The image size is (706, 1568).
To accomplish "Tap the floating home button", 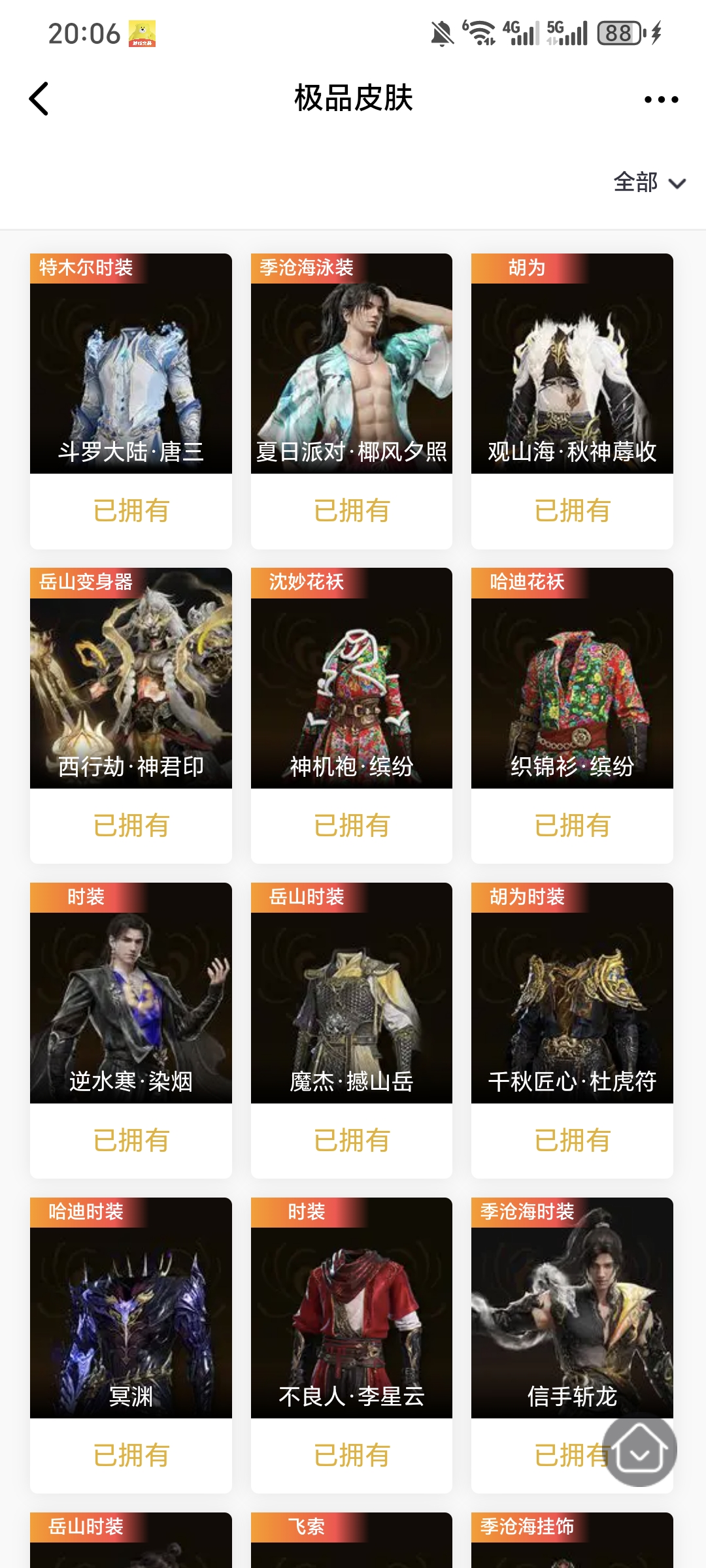I will 639,1450.
